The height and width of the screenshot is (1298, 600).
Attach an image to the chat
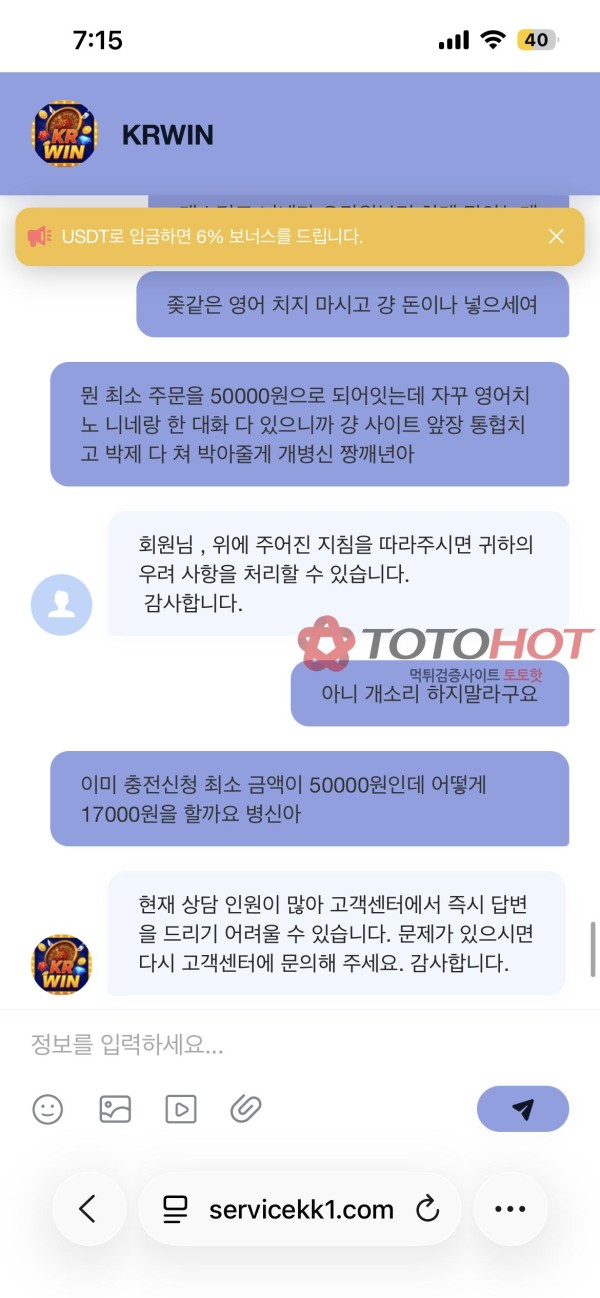[115, 1108]
